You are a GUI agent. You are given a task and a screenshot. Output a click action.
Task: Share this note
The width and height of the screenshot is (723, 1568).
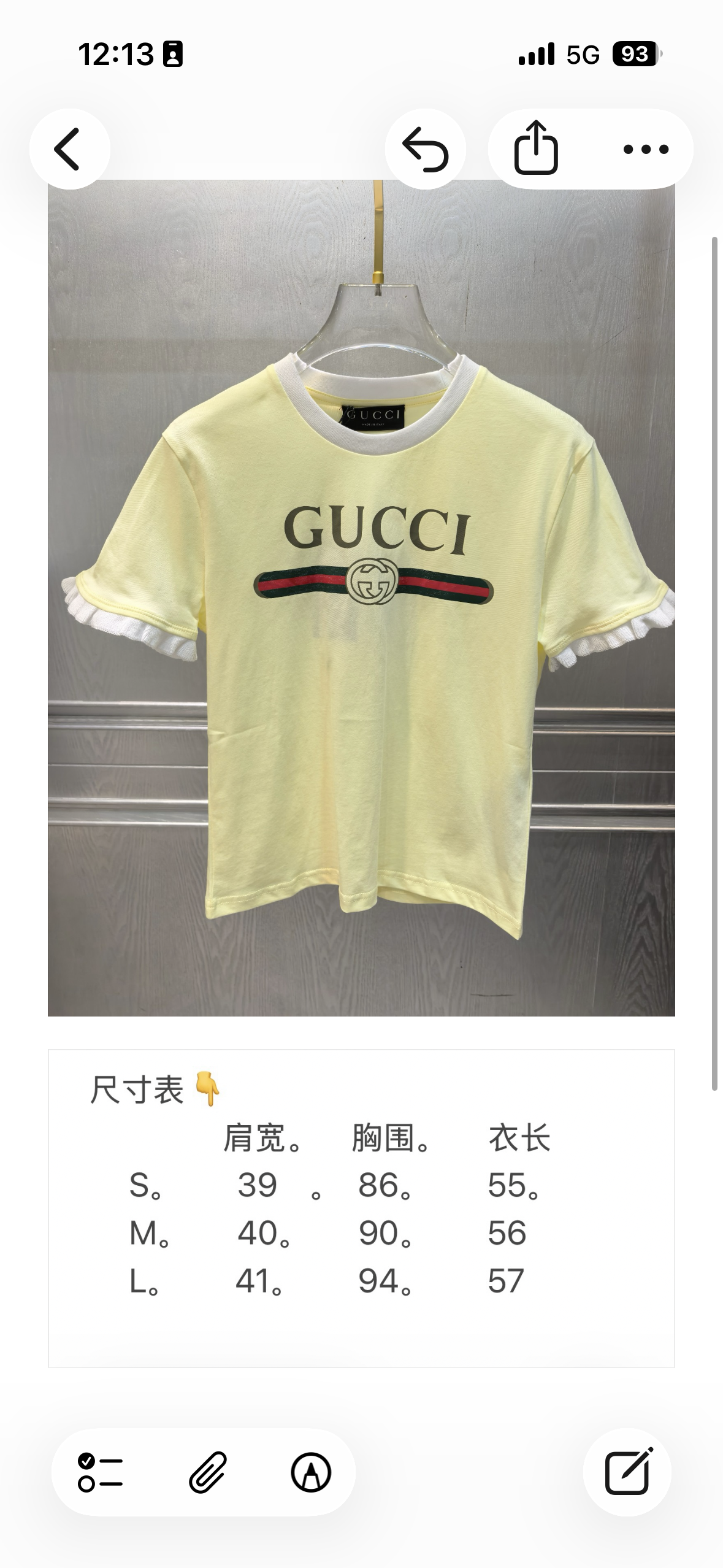pos(536,148)
